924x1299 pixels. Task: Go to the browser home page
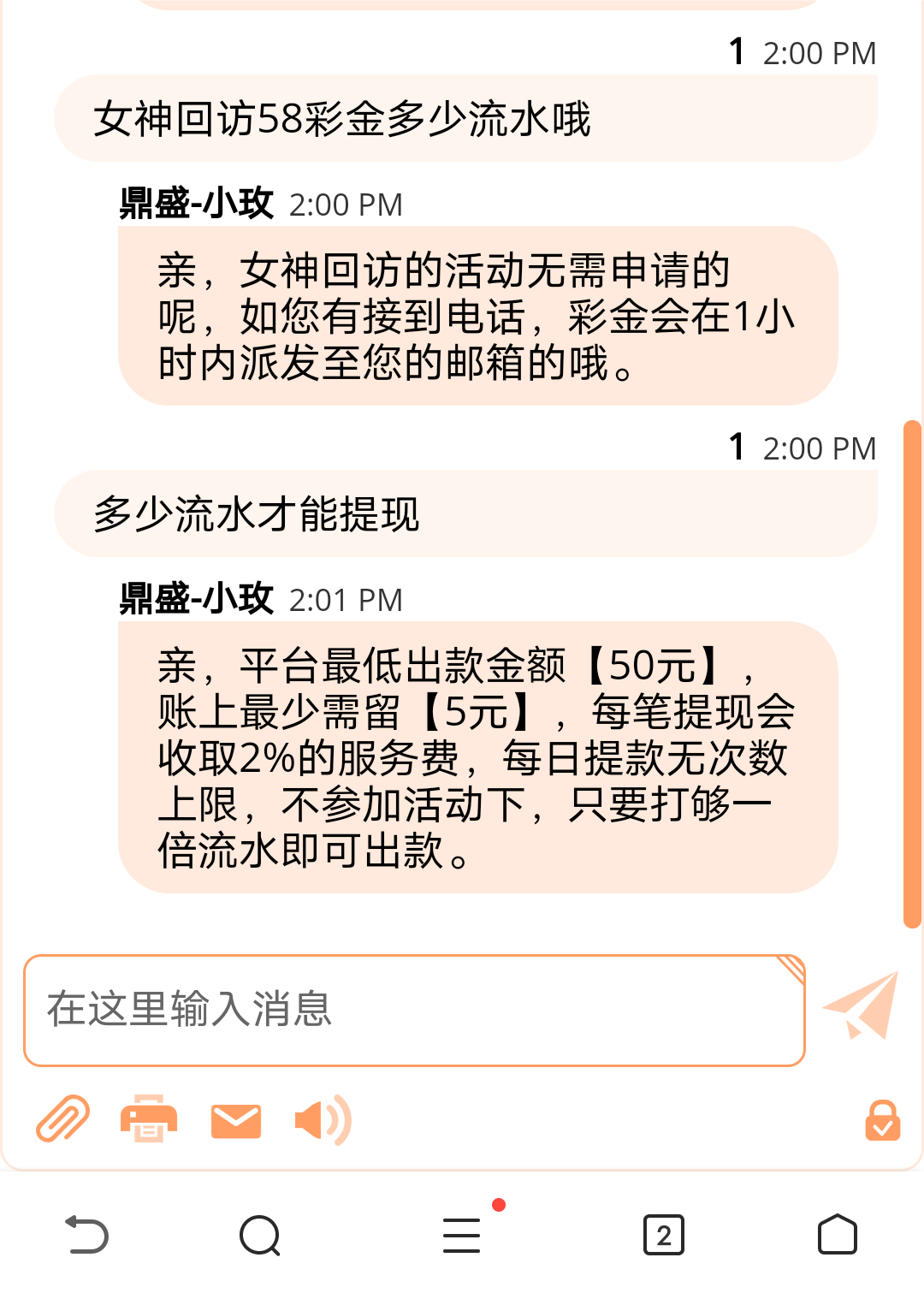(837, 1235)
